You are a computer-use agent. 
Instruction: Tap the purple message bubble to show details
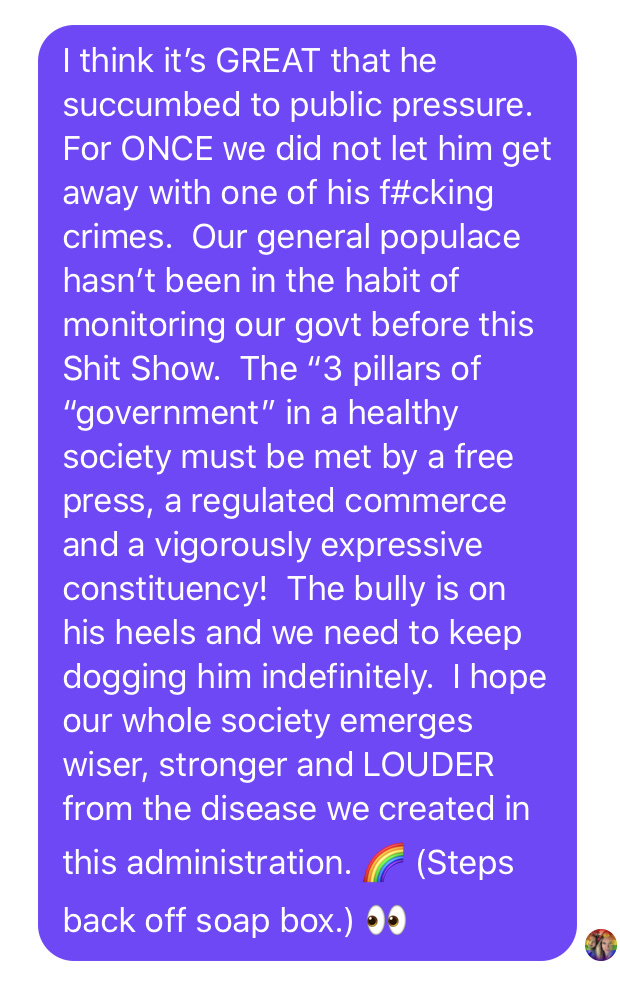point(307,492)
